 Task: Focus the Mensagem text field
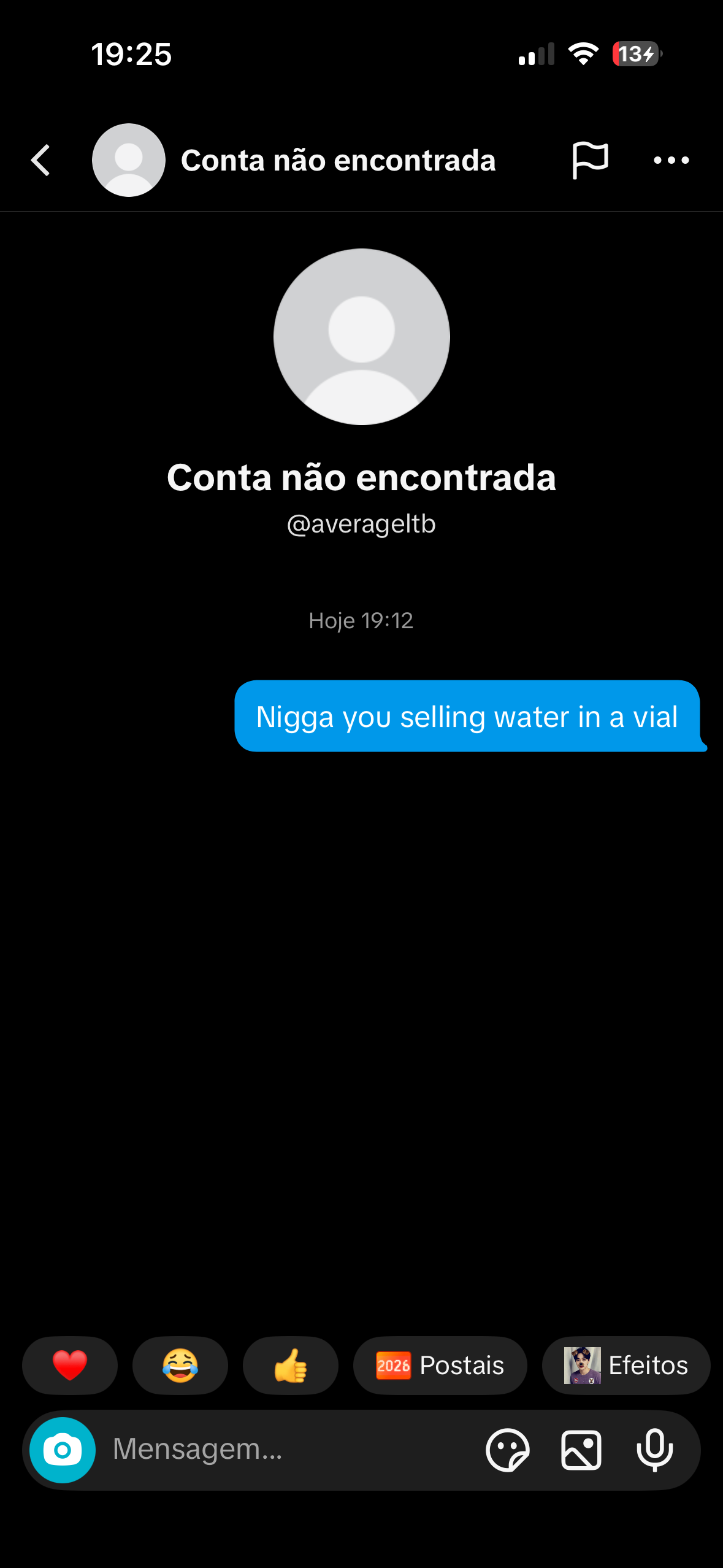tap(282, 1450)
